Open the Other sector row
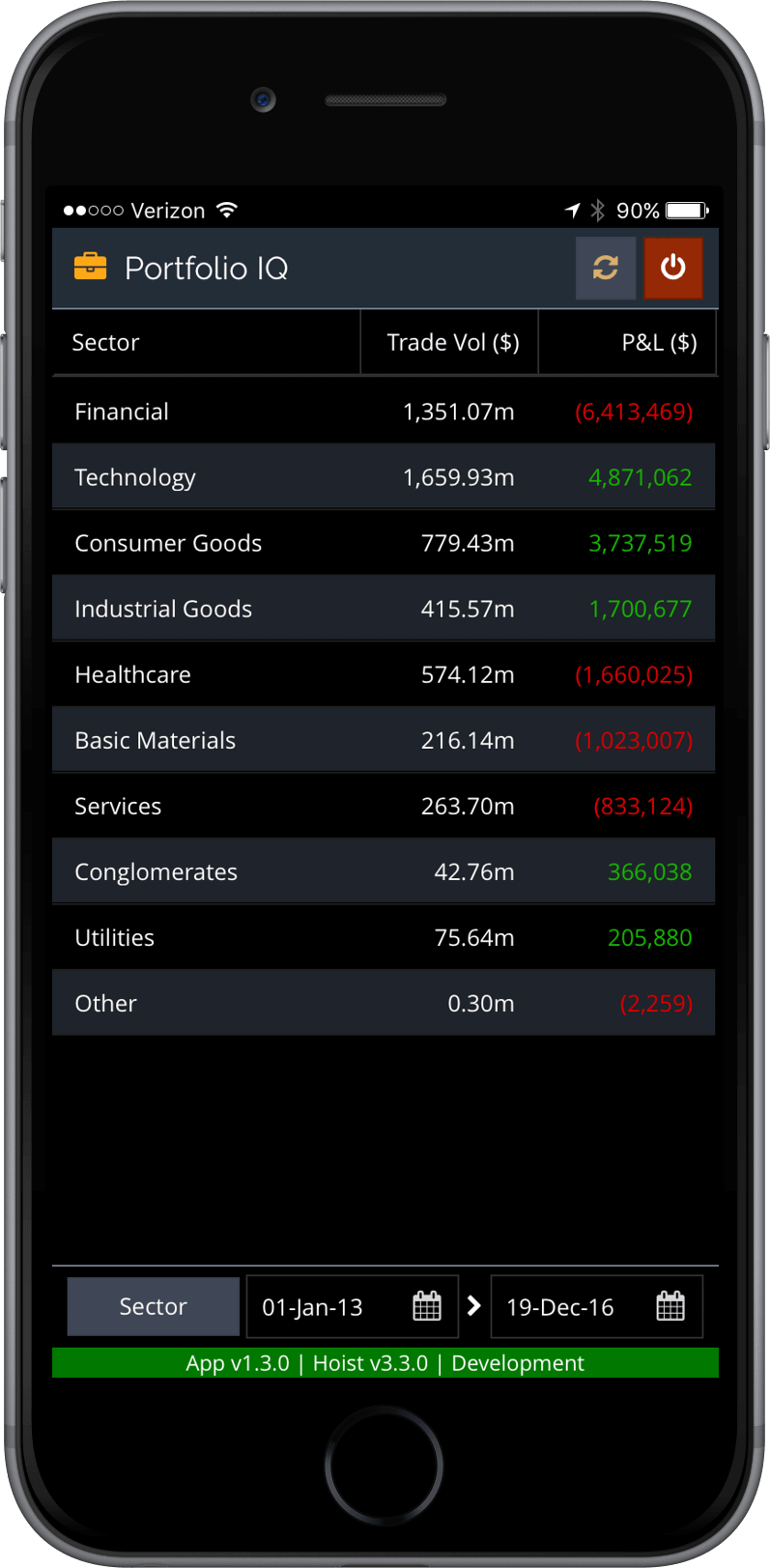Image resolution: width=770 pixels, height=1568 pixels. click(x=384, y=1003)
